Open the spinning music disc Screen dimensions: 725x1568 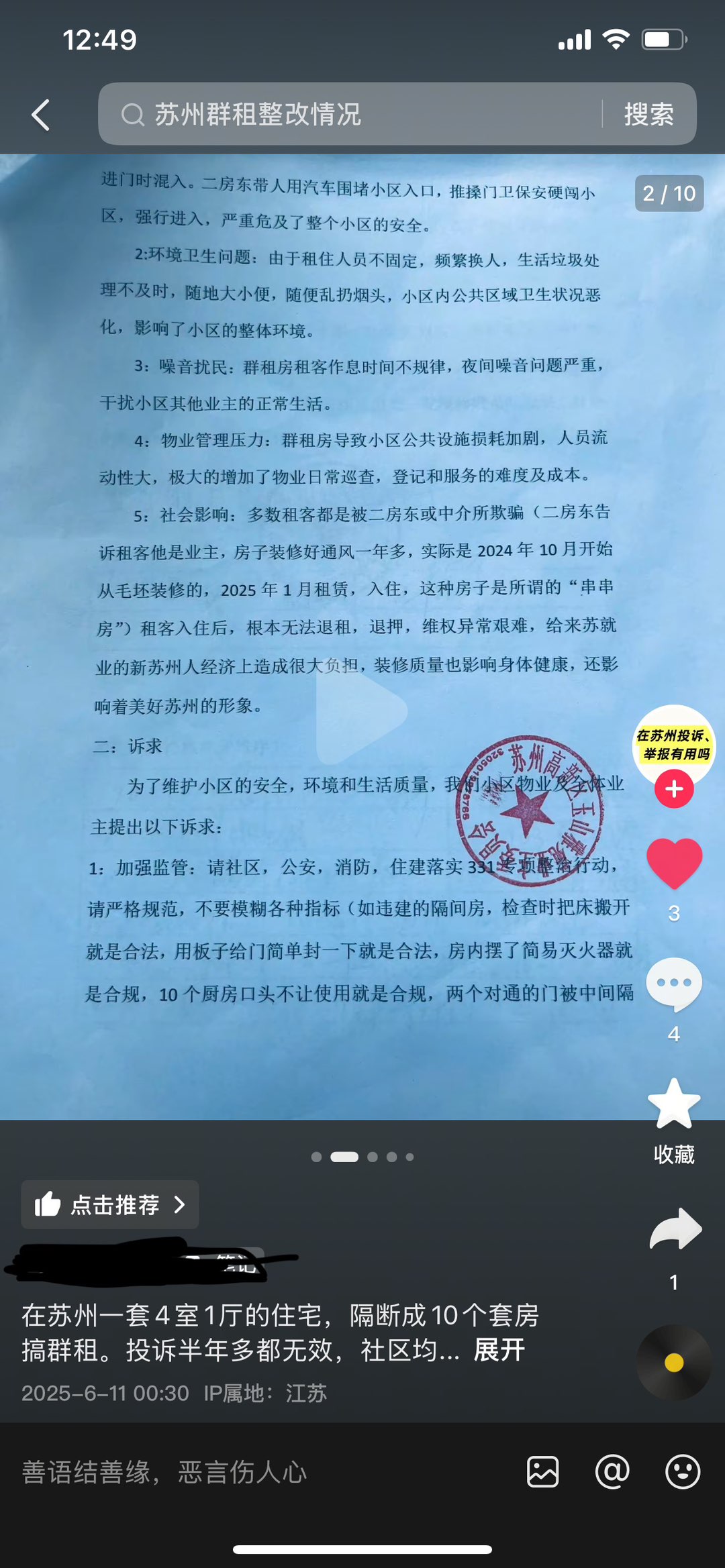tap(673, 1362)
